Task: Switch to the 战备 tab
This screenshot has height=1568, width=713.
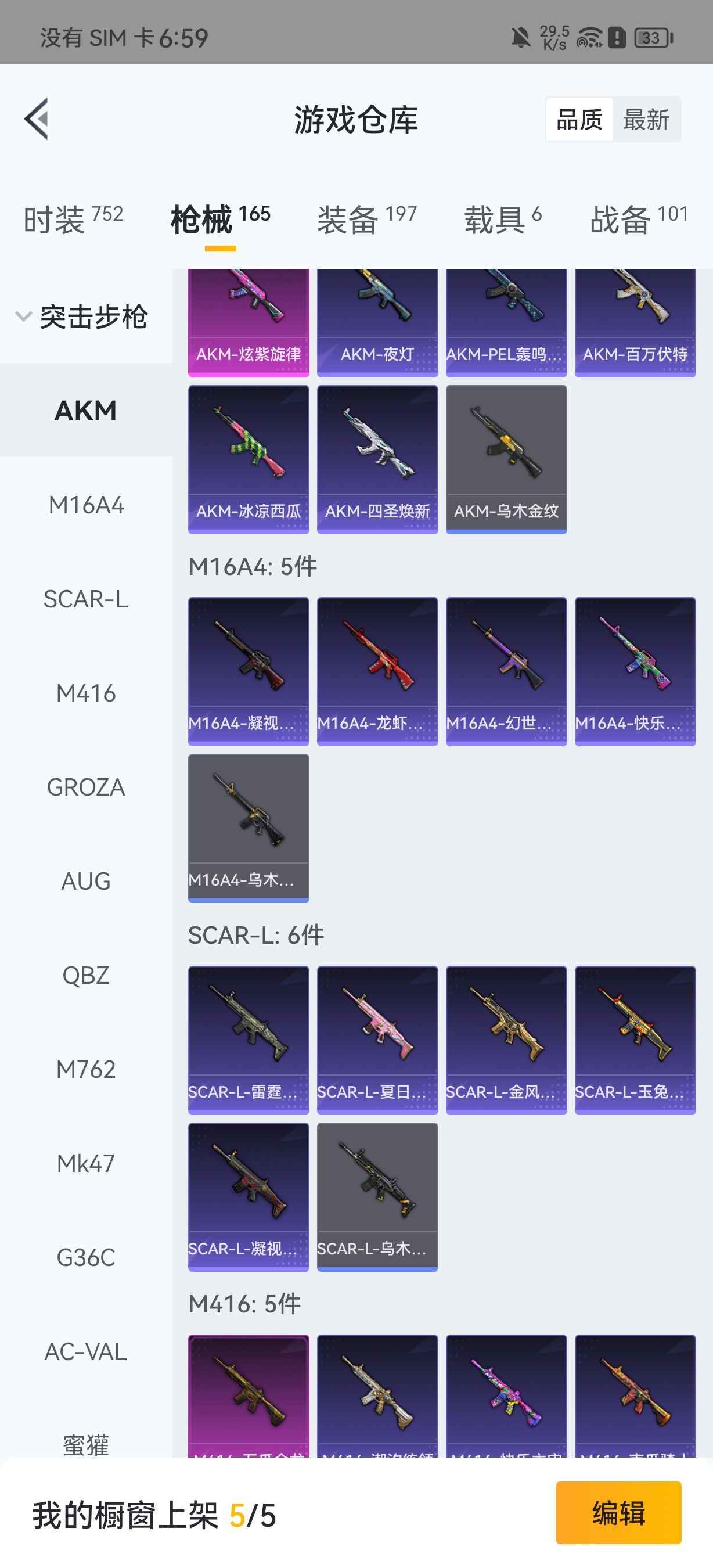Action: [639, 219]
